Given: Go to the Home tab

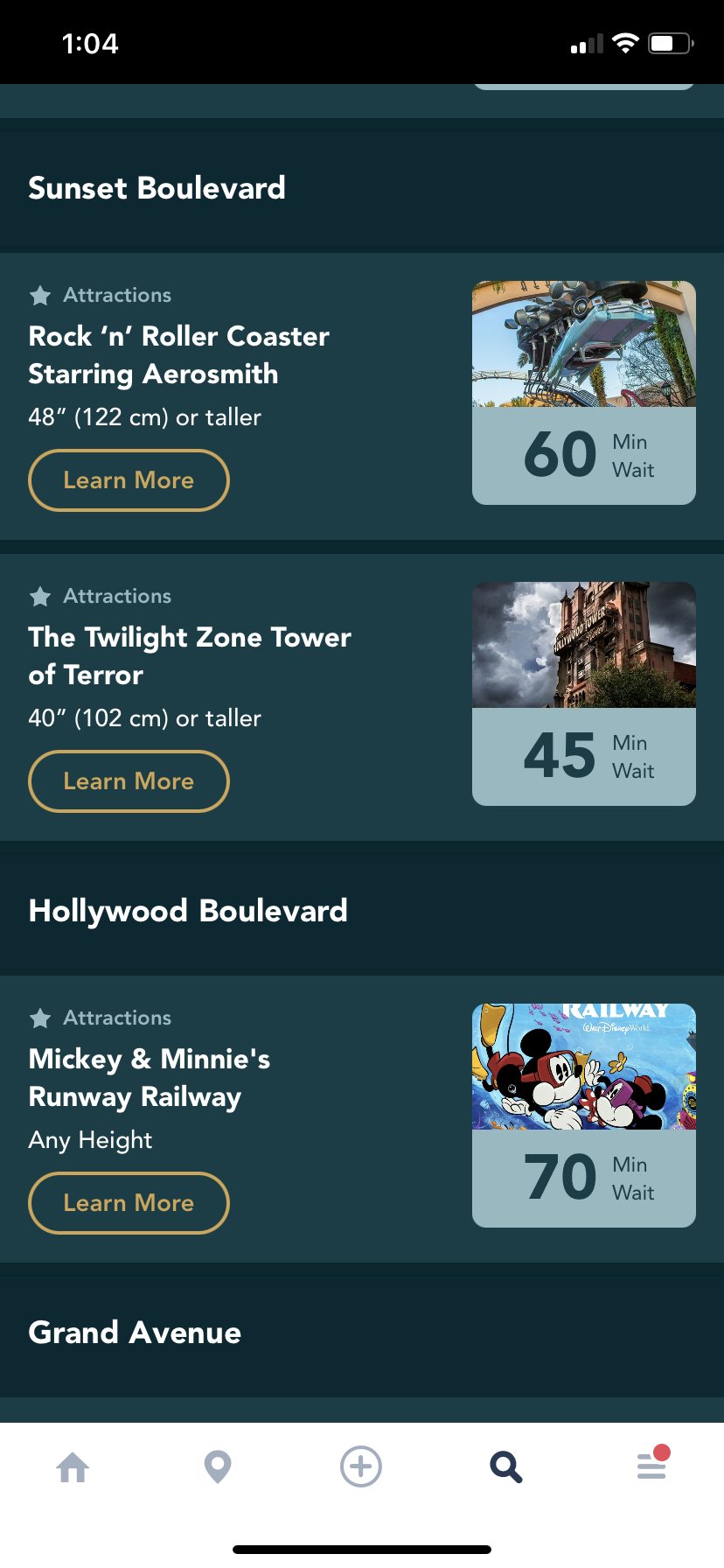Looking at the screenshot, I should coord(73,1467).
